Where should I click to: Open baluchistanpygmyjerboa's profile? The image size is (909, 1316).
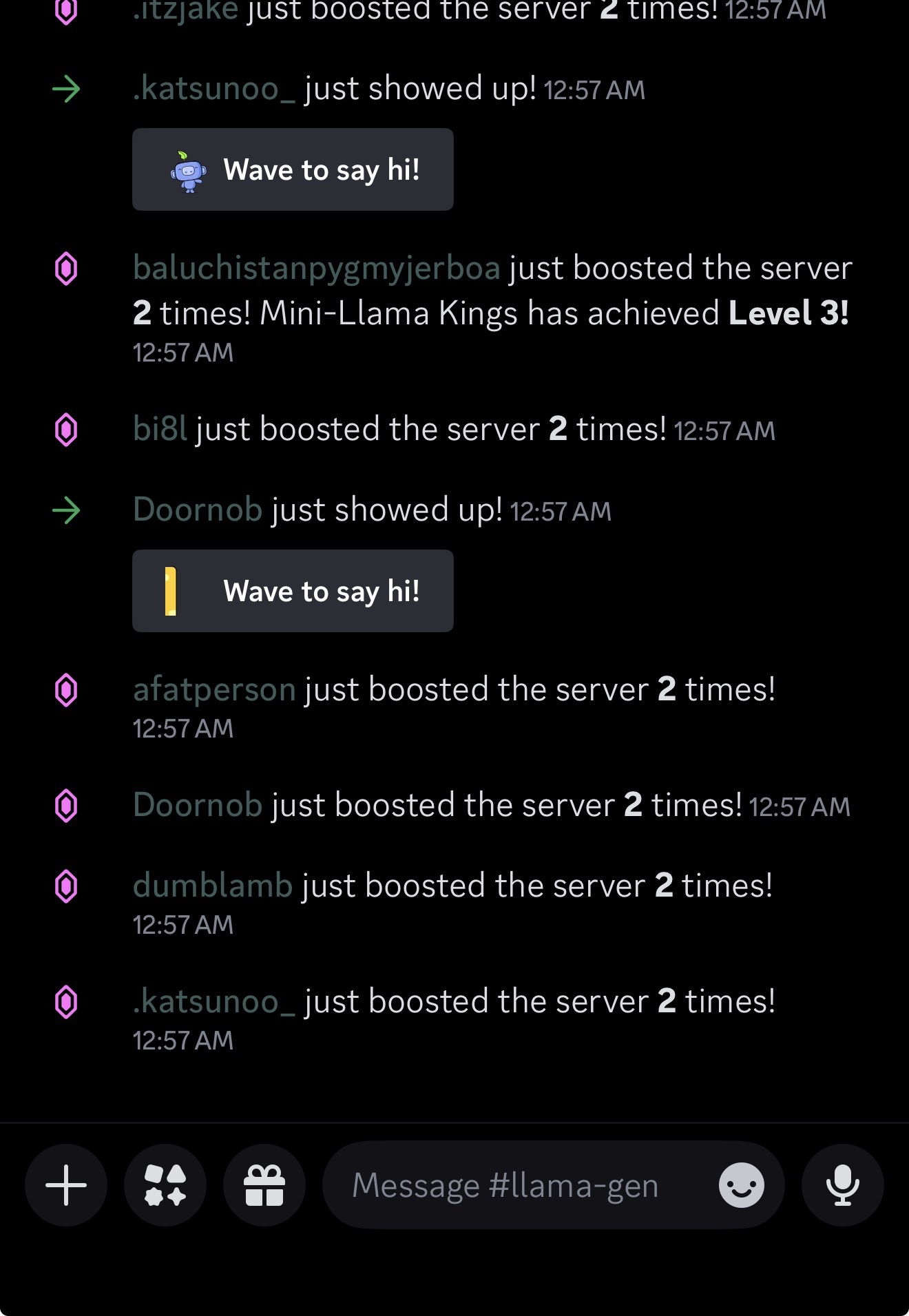(317, 268)
